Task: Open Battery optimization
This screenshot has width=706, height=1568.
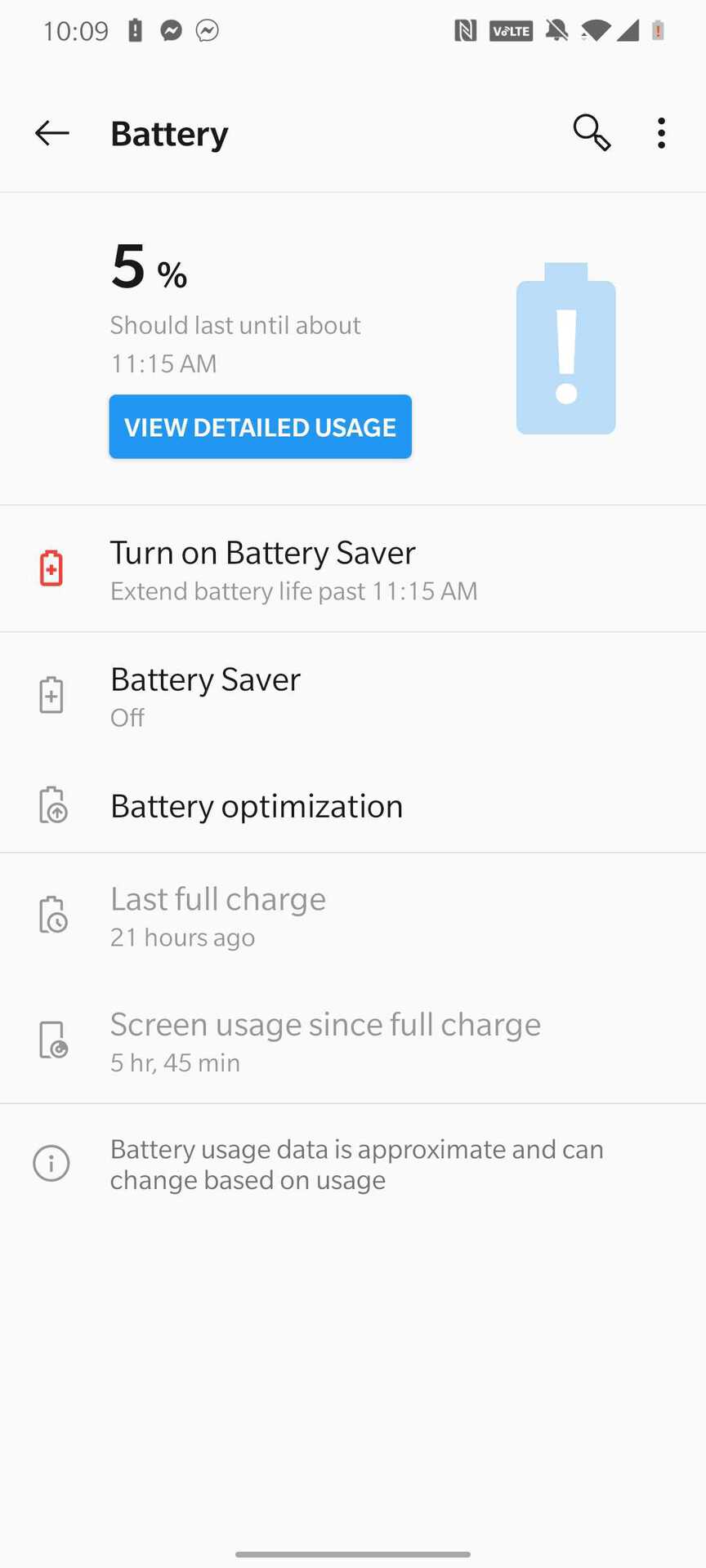Action: click(x=353, y=807)
